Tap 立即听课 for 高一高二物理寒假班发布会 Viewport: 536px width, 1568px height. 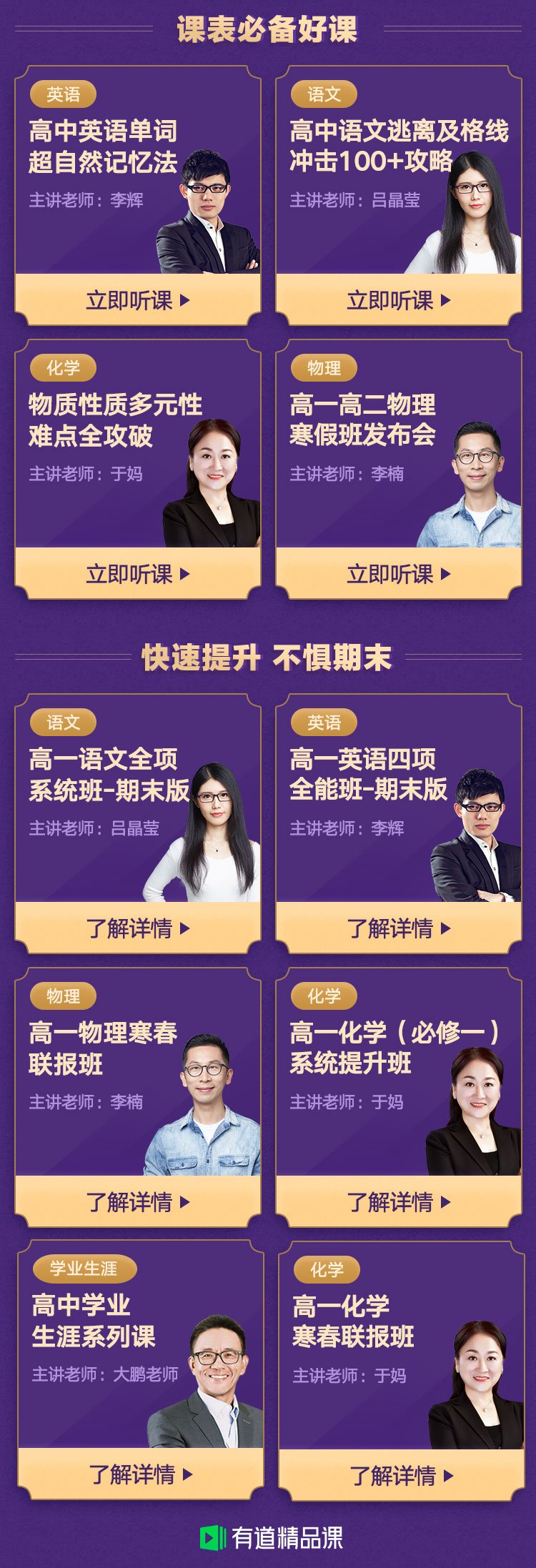(399, 574)
